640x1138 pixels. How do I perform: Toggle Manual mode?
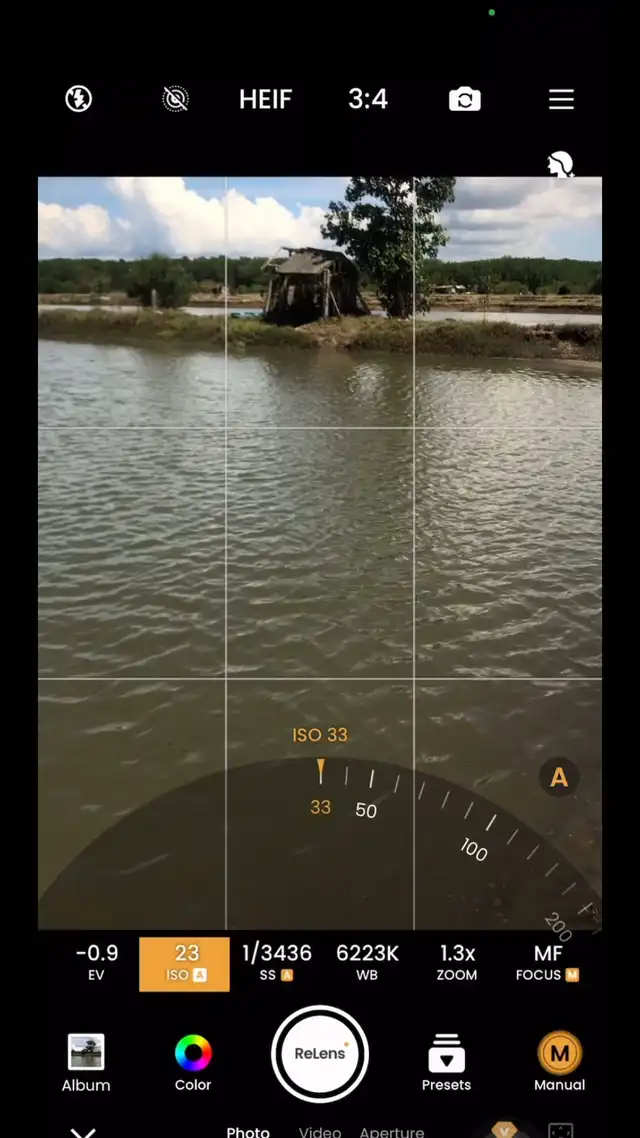[x=559, y=1062]
